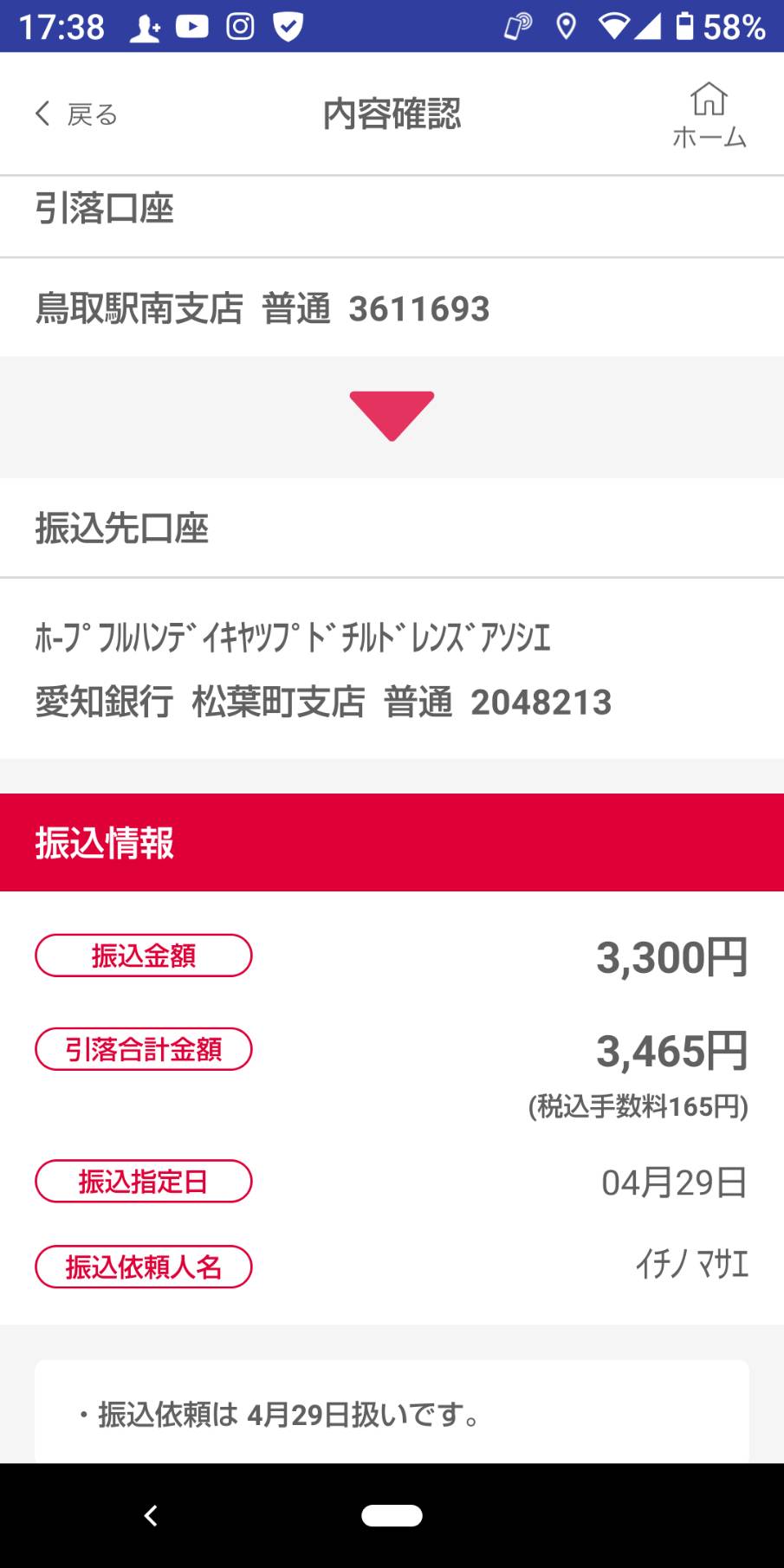
Task: Tap the system home pill
Action: click(x=392, y=1515)
